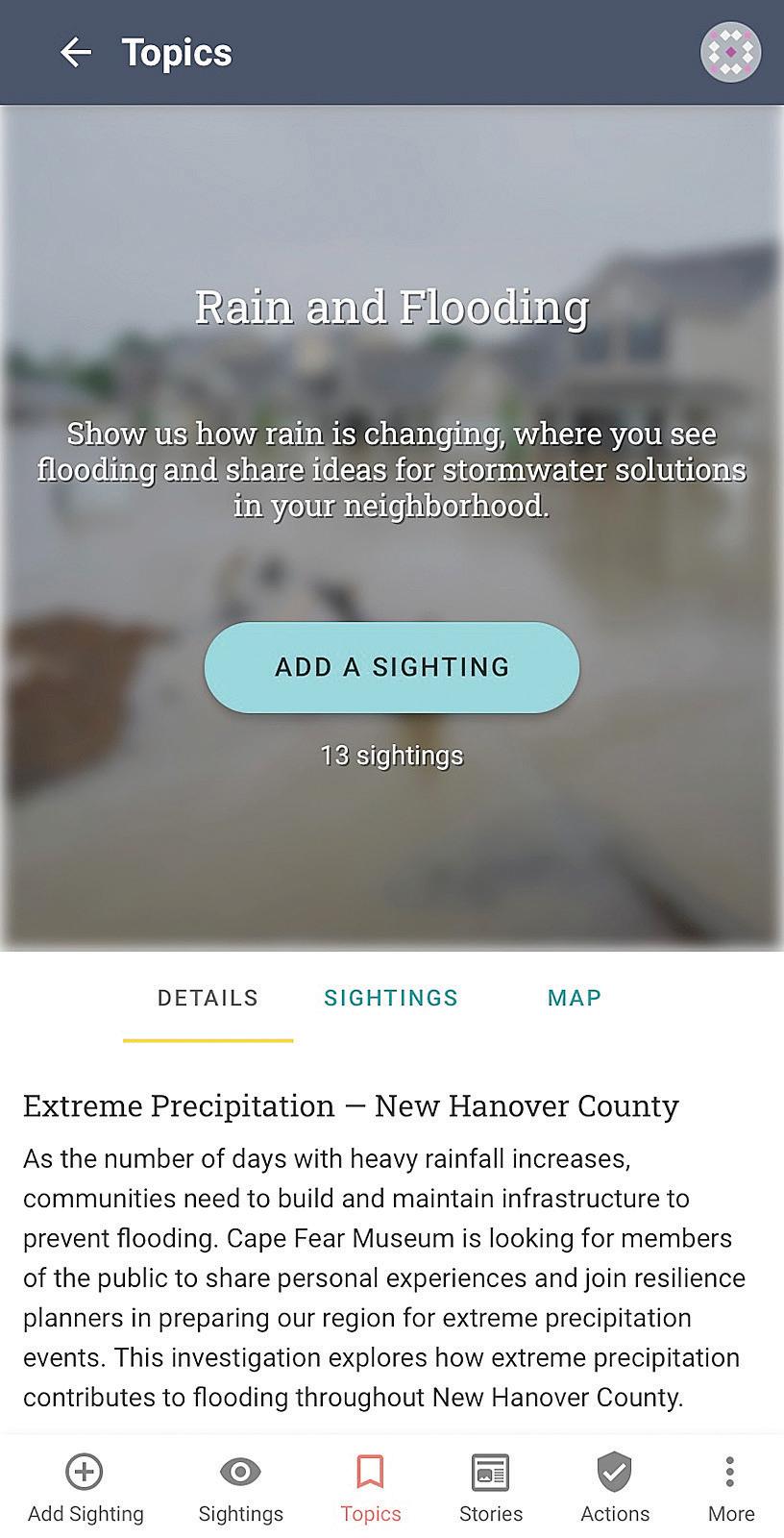
Task: Switch to the Actions section
Action: click(x=615, y=1488)
